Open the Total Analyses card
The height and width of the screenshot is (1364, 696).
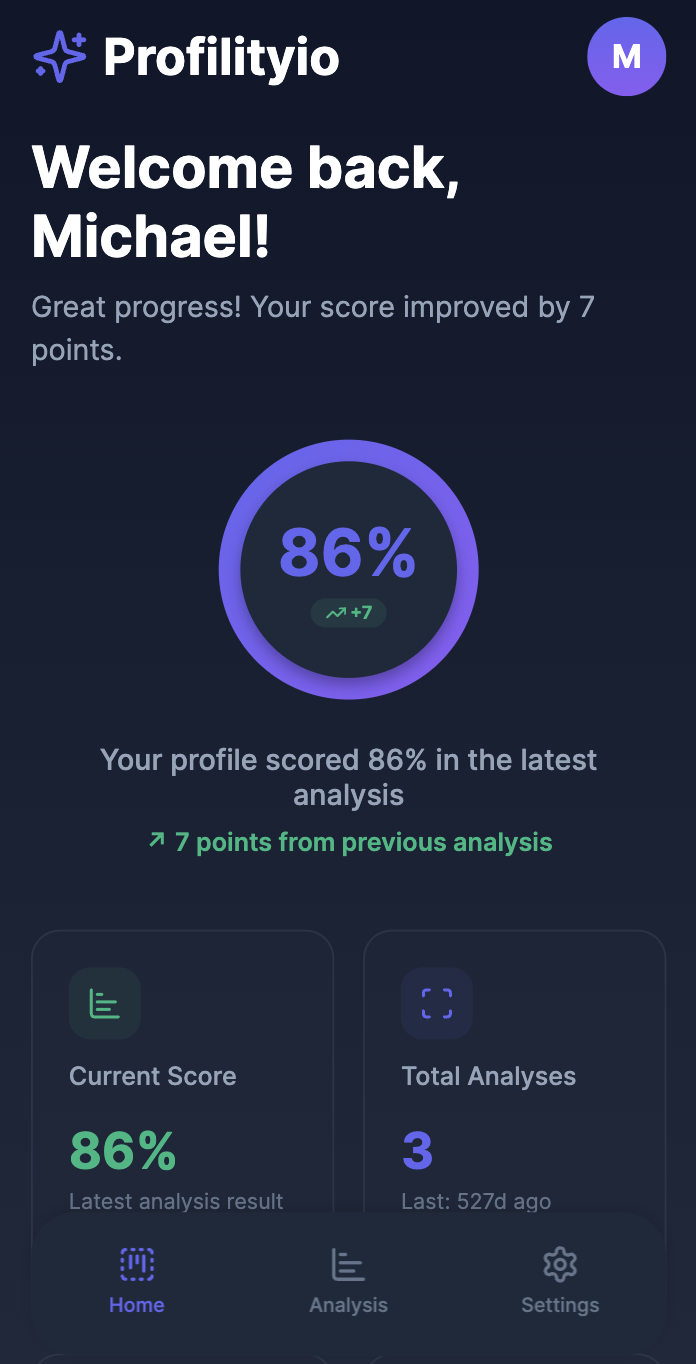(x=515, y=1072)
